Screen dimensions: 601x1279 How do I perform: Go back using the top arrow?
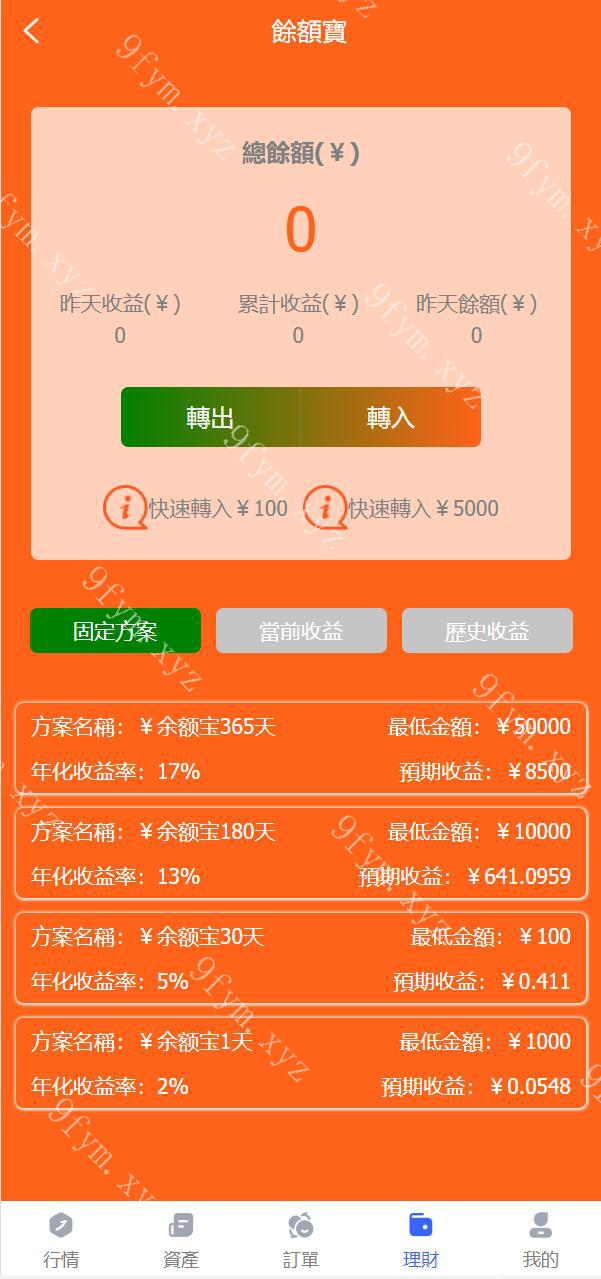pos(31,31)
